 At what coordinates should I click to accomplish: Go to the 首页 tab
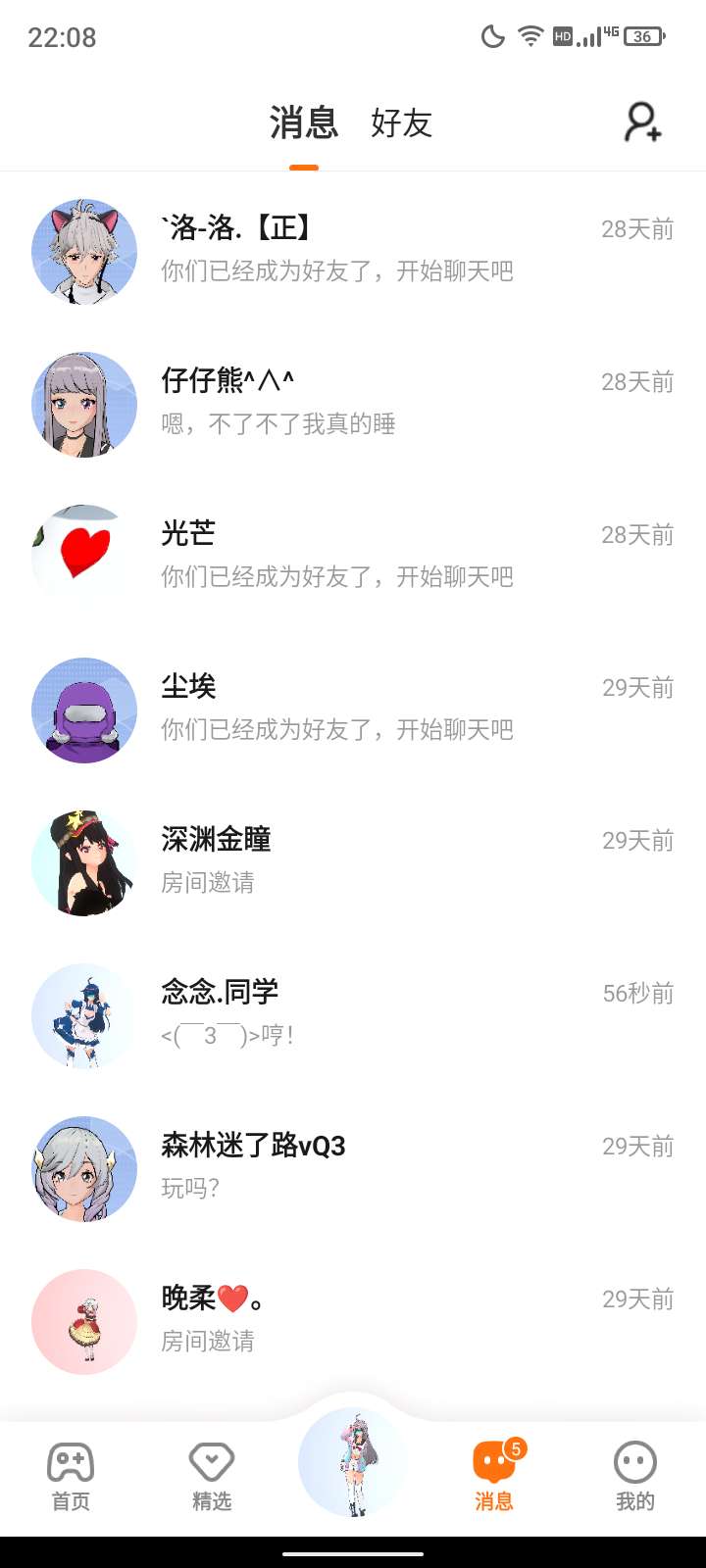(x=71, y=1477)
